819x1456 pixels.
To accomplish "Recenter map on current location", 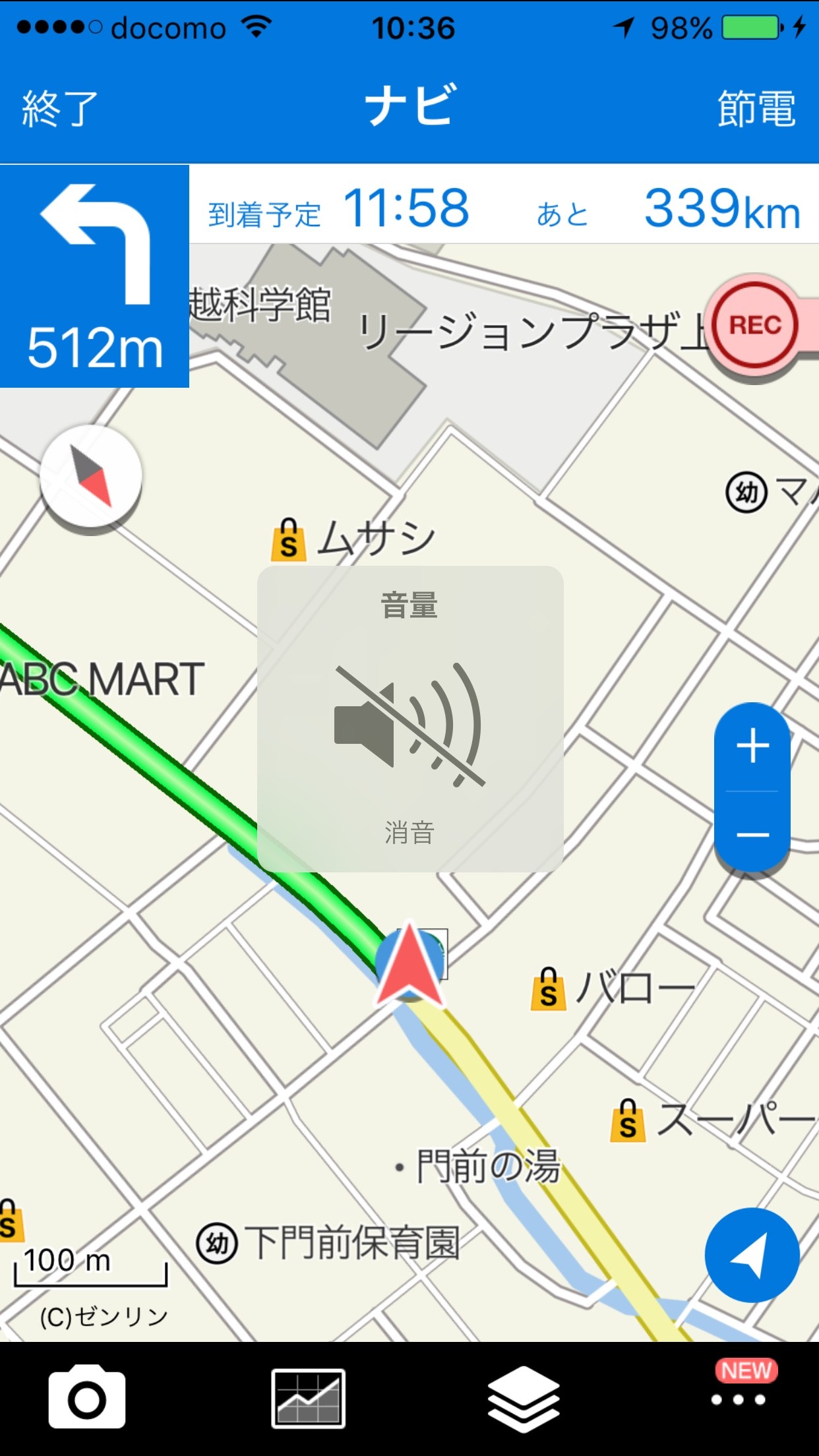I will click(x=752, y=1255).
